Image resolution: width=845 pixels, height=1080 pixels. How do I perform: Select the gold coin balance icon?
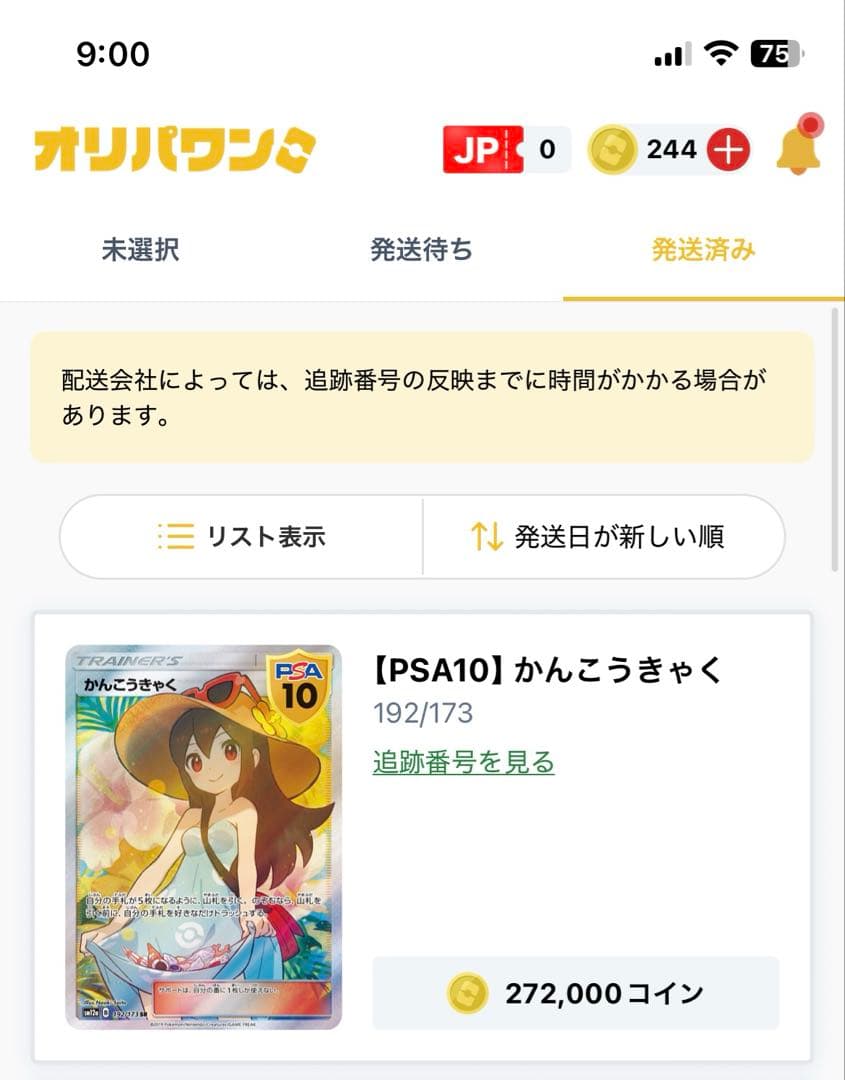[613, 148]
